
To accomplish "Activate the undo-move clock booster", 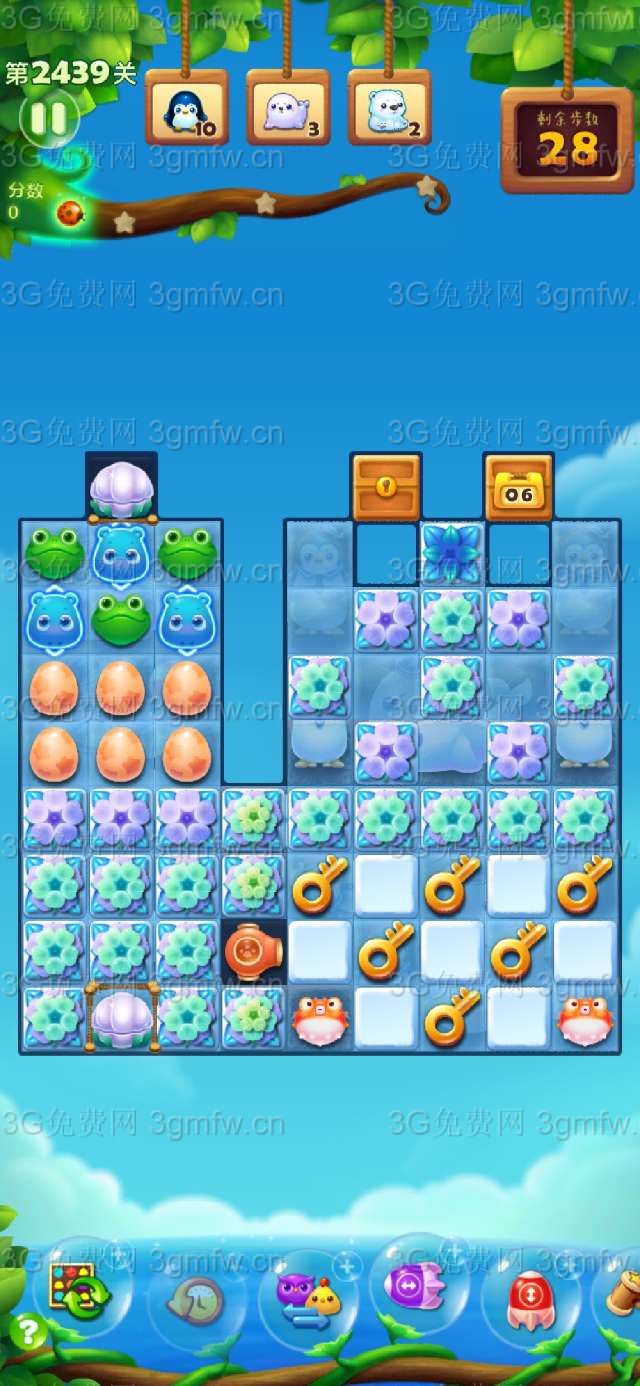I will point(196,1300).
